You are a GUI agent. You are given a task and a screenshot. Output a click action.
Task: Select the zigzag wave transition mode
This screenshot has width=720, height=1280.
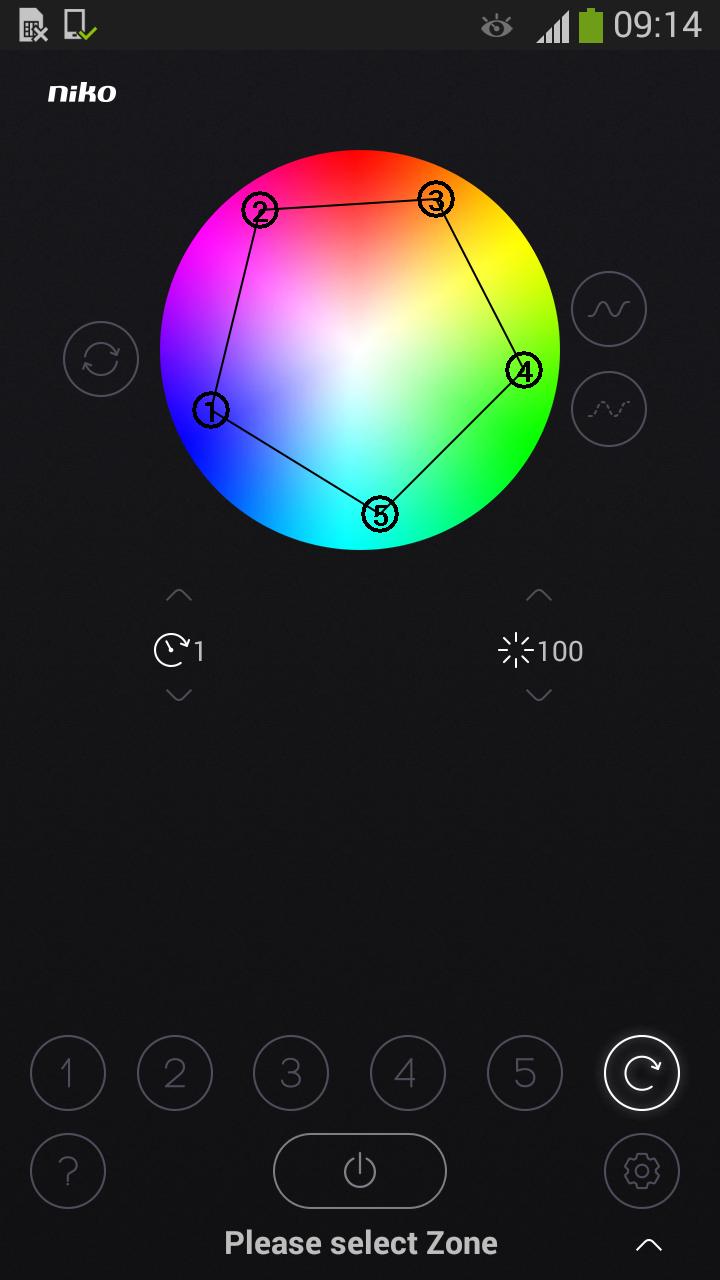tap(608, 408)
